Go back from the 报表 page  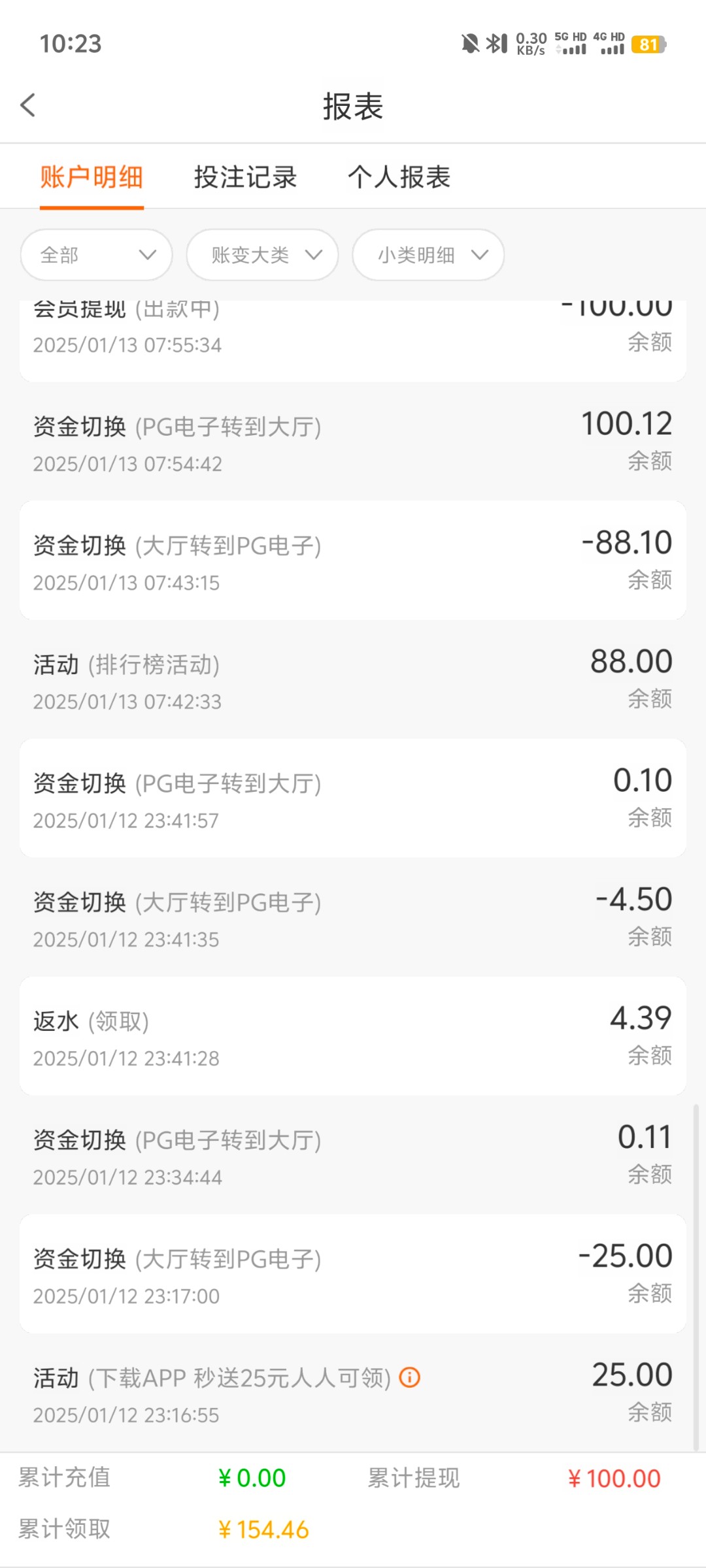[28, 105]
